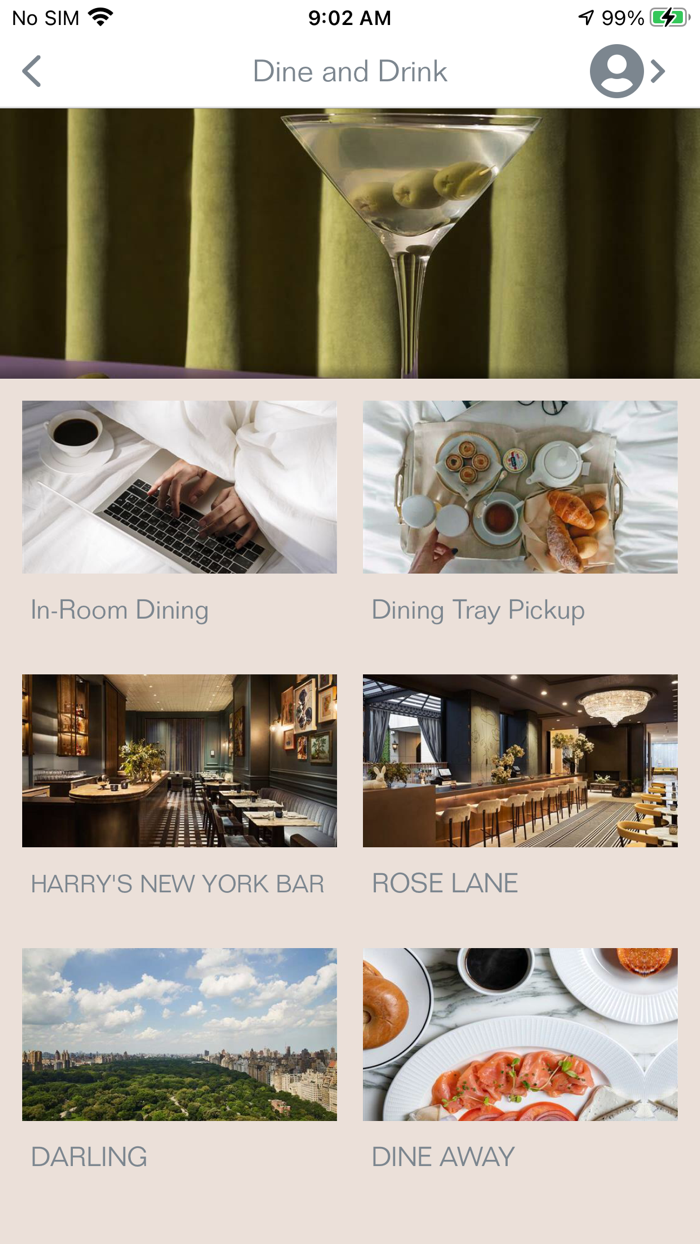
Task: Go back from Dine and Drink
Action: [x=32, y=71]
